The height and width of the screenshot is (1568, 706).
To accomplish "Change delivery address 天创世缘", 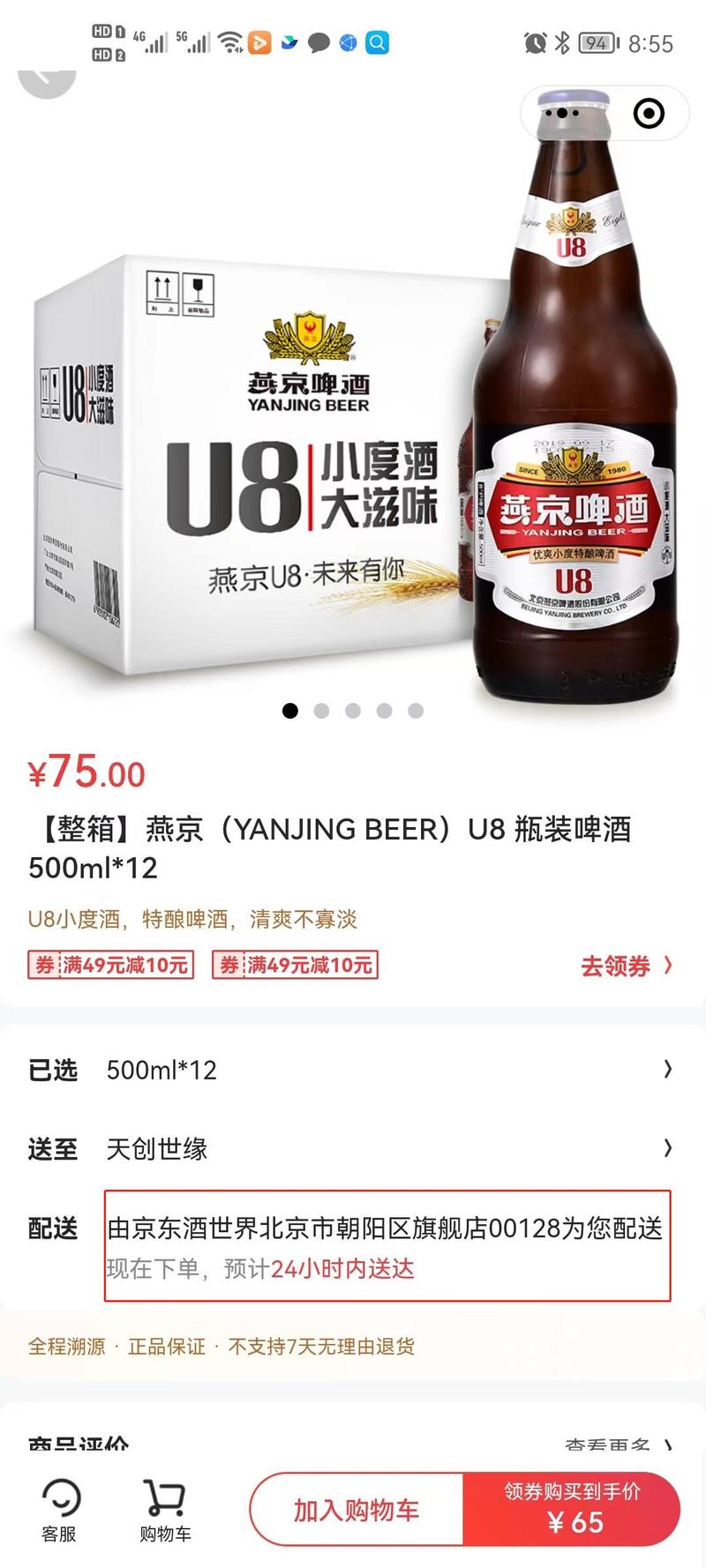I will click(353, 1148).
